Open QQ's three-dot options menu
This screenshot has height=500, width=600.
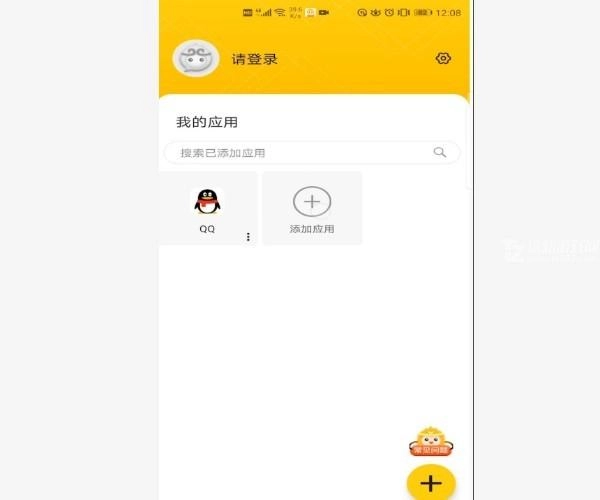coord(248,237)
